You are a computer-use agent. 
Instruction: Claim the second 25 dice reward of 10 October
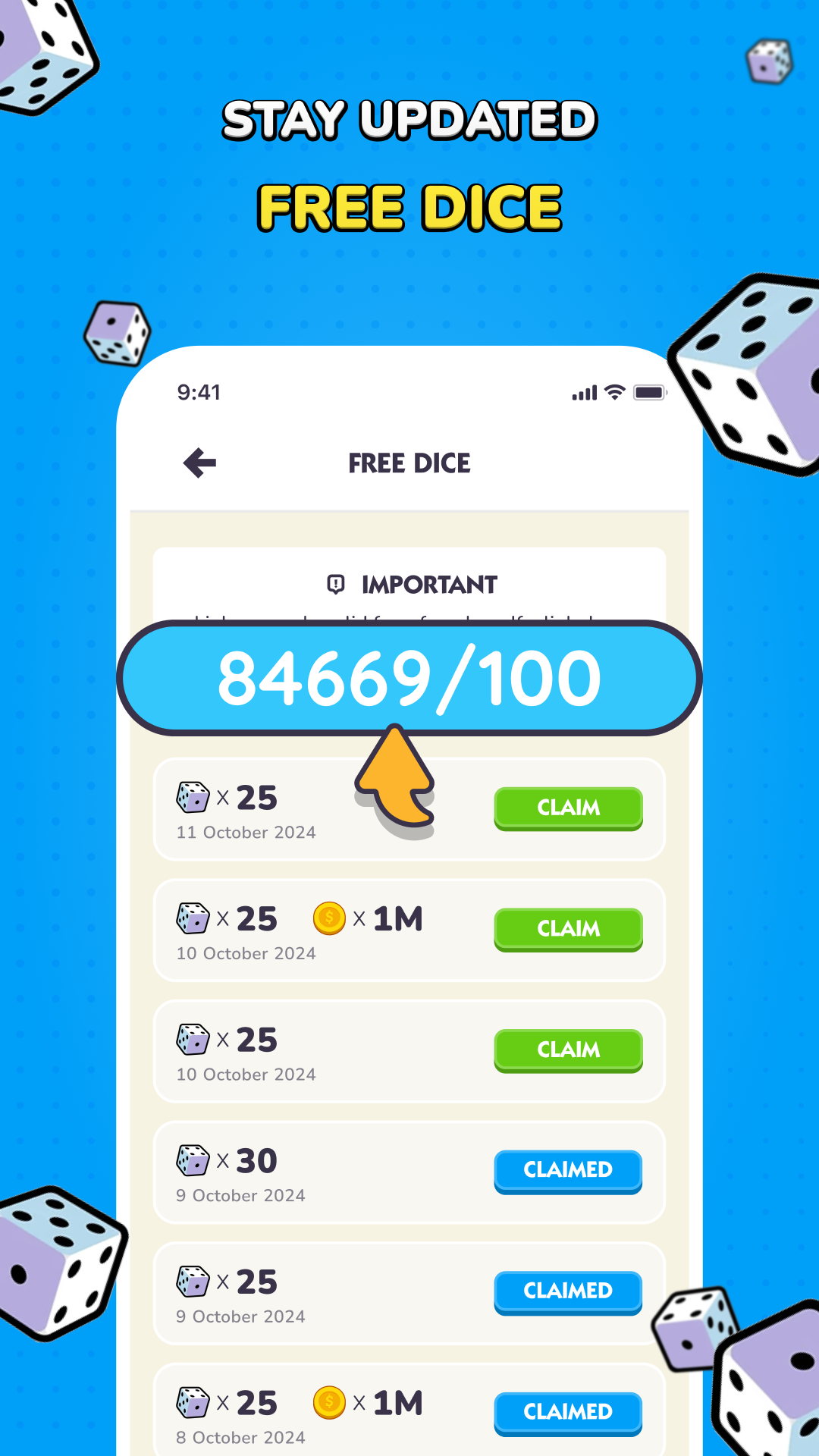pyautogui.click(x=567, y=1050)
